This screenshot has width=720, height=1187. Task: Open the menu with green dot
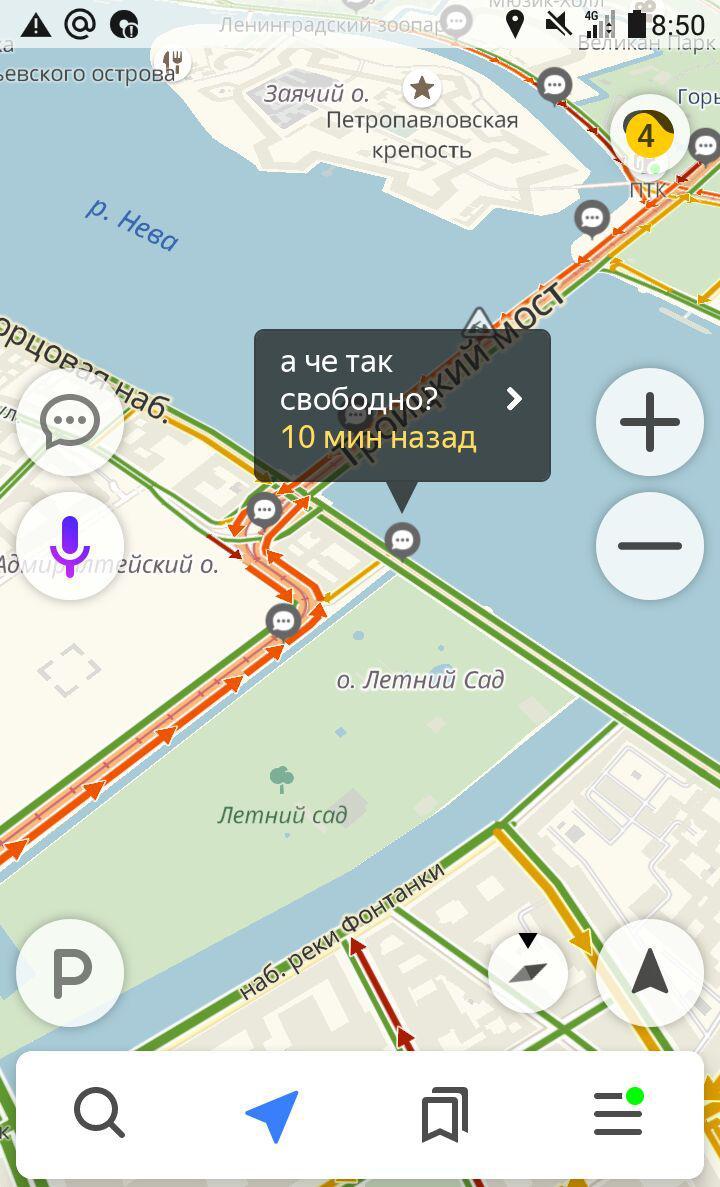(x=618, y=1114)
